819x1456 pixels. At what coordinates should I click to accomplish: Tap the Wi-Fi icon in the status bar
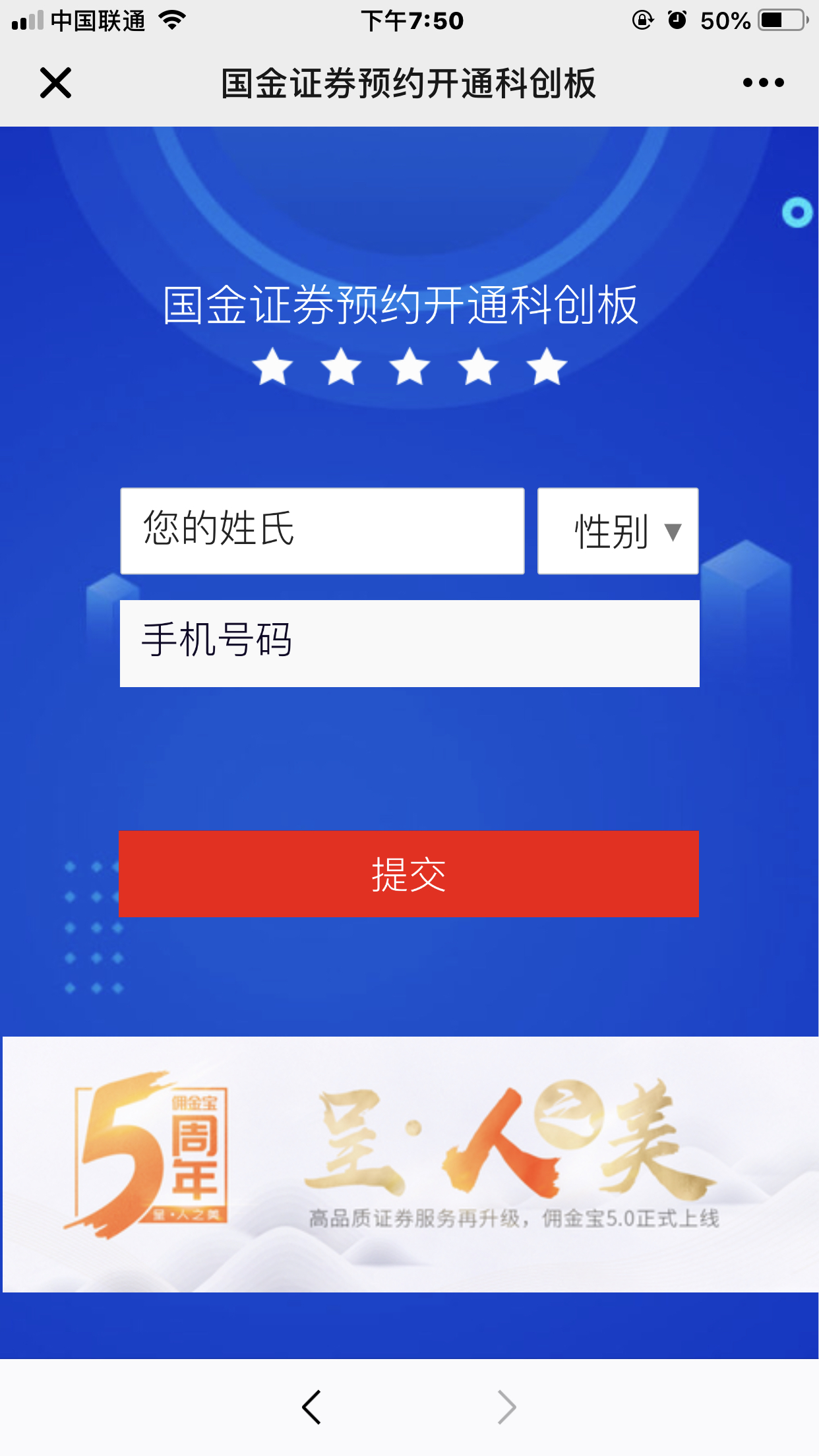(x=173, y=20)
